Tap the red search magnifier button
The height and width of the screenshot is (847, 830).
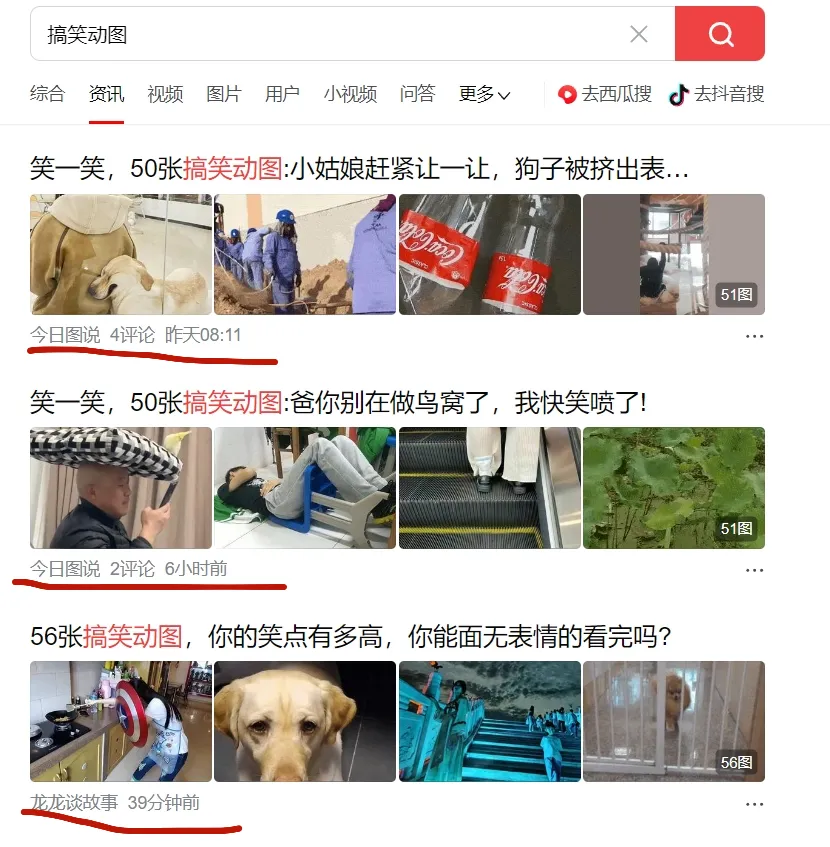(x=720, y=34)
